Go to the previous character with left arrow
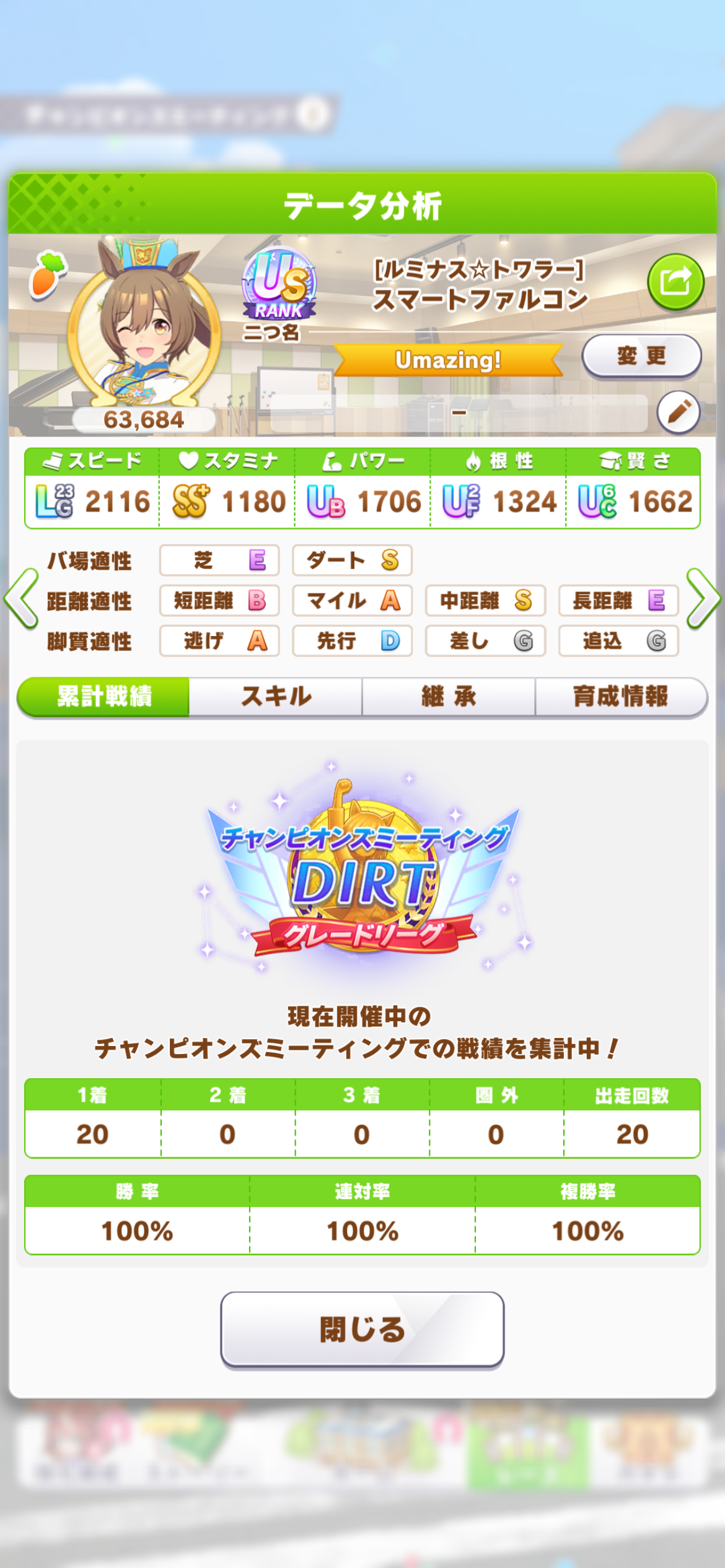This screenshot has height=1568, width=725. [22, 599]
